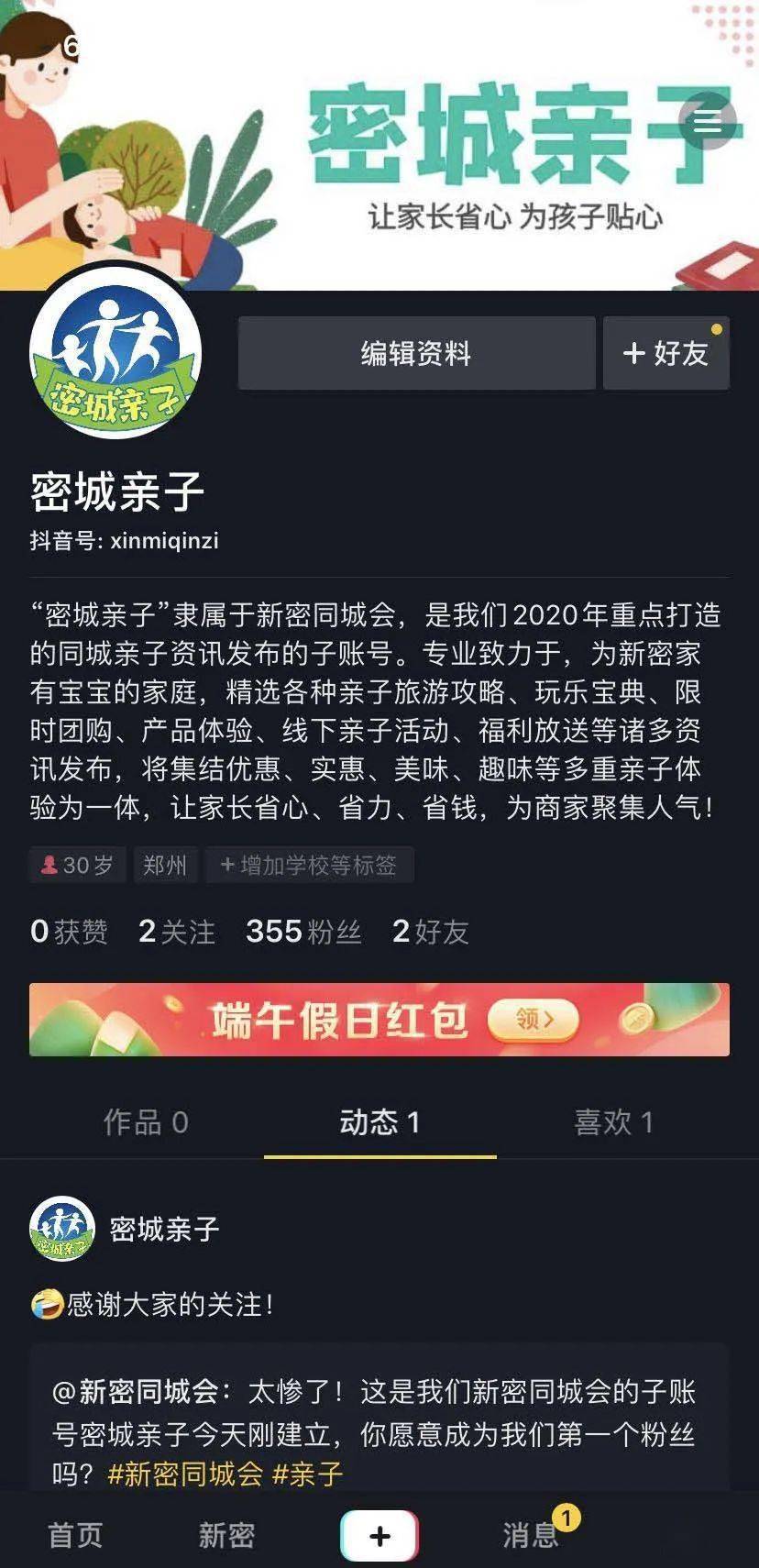The width and height of the screenshot is (759, 1568).
Task: View the 2好友 friends list
Action: 430,932
